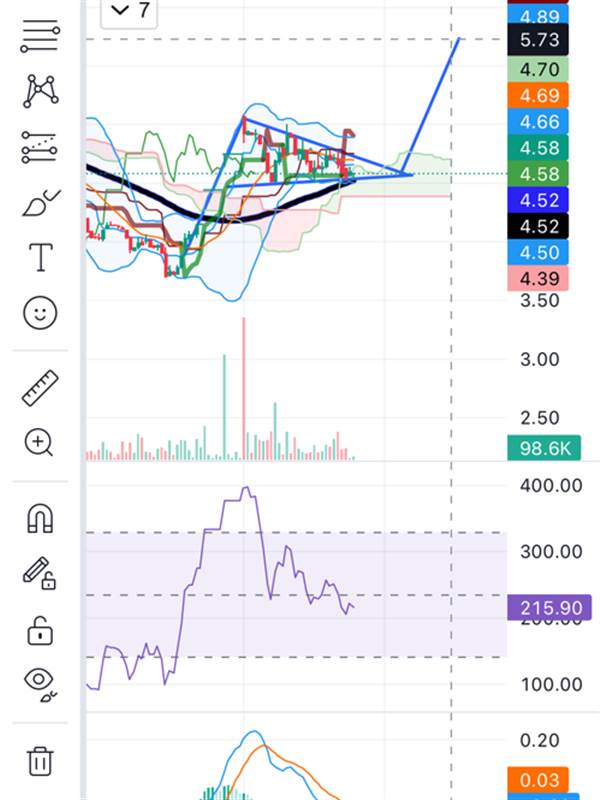Select the brush drawing tool
The image size is (600, 800).
point(40,203)
